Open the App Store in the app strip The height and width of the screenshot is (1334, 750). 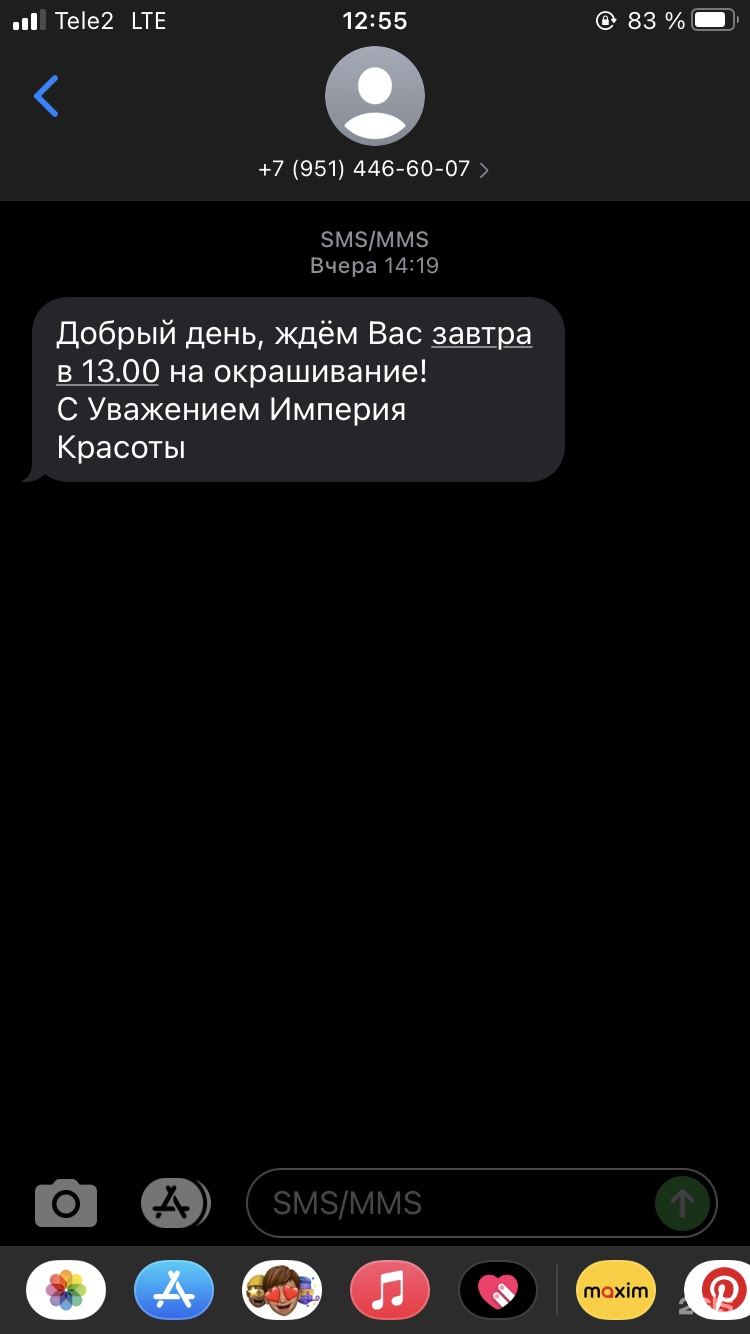pos(174,1291)
